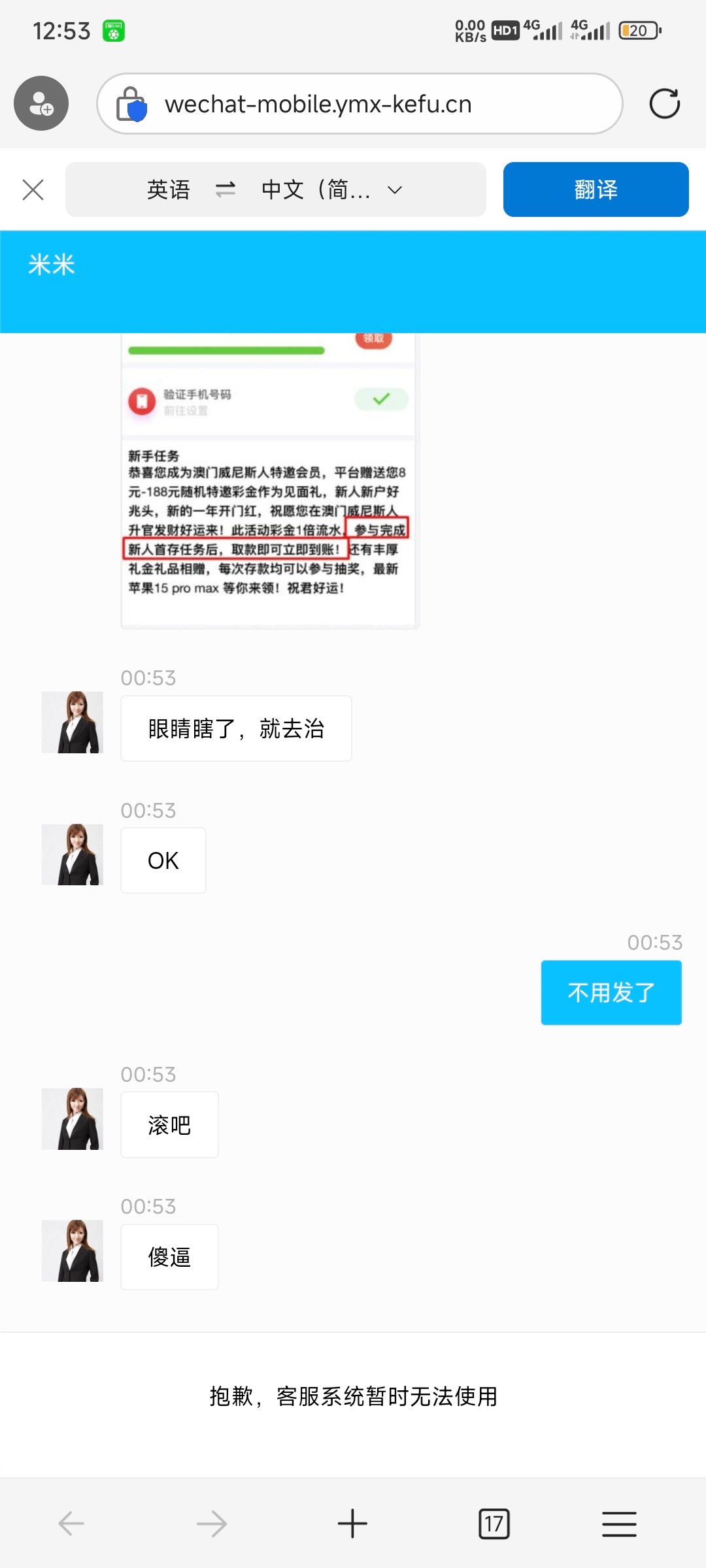Screen dimensions: 706x1568
Task: Open a new browser tab
Action: pos(352,1524)
